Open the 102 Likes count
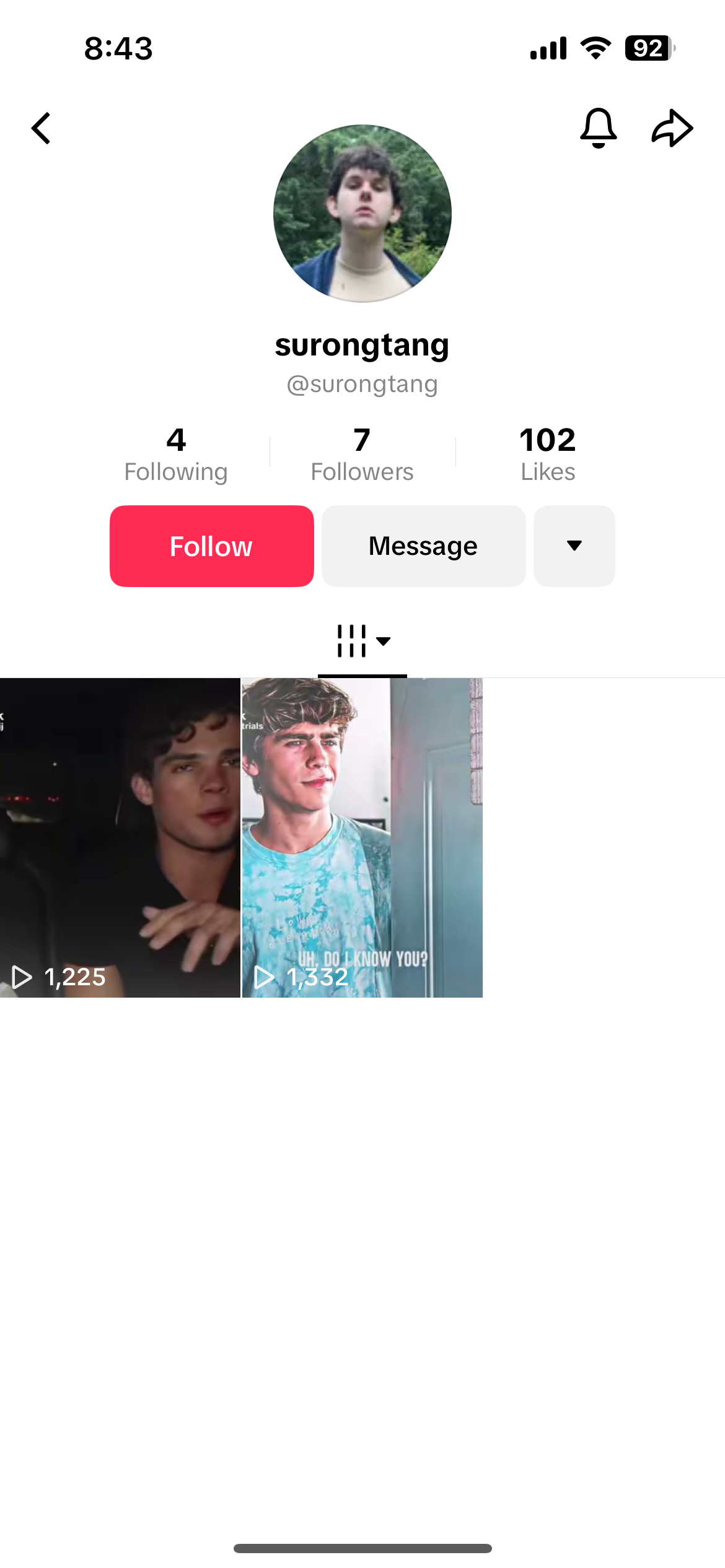Viewport: 725px width, 1568px height. pyautogui.click(x=548, y=455)
